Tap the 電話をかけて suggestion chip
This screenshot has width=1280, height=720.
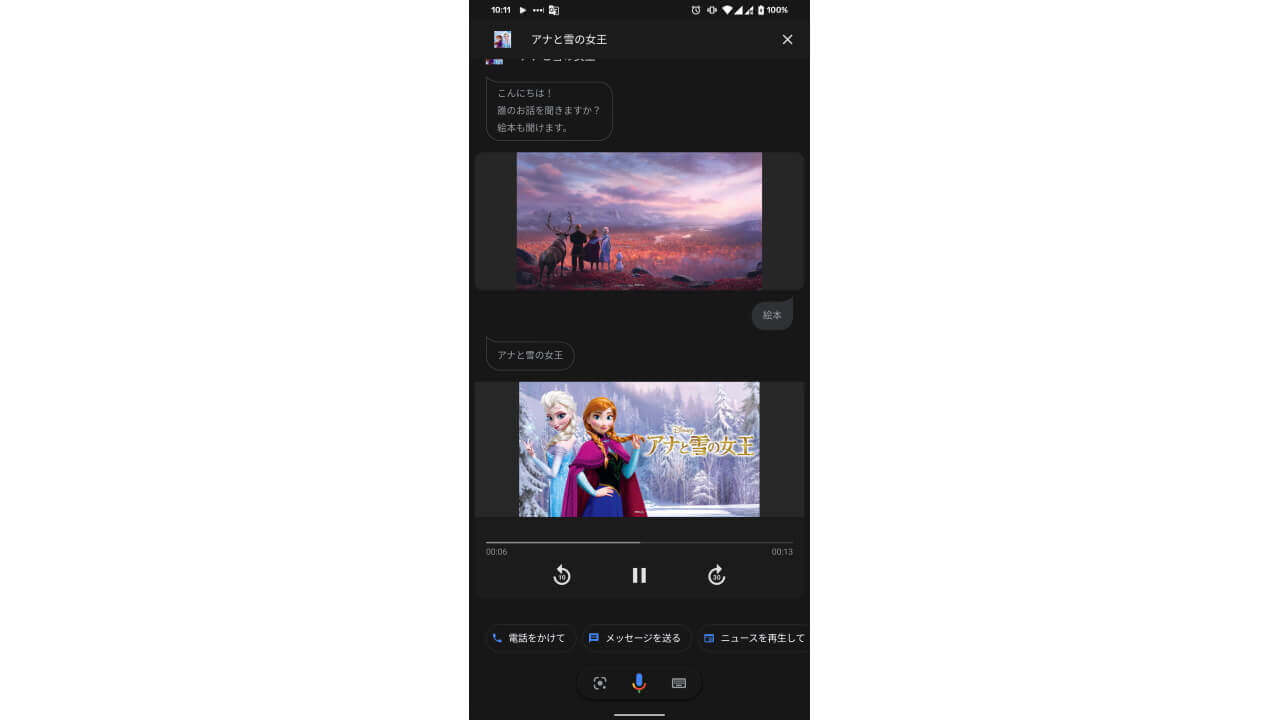[530, 638]
